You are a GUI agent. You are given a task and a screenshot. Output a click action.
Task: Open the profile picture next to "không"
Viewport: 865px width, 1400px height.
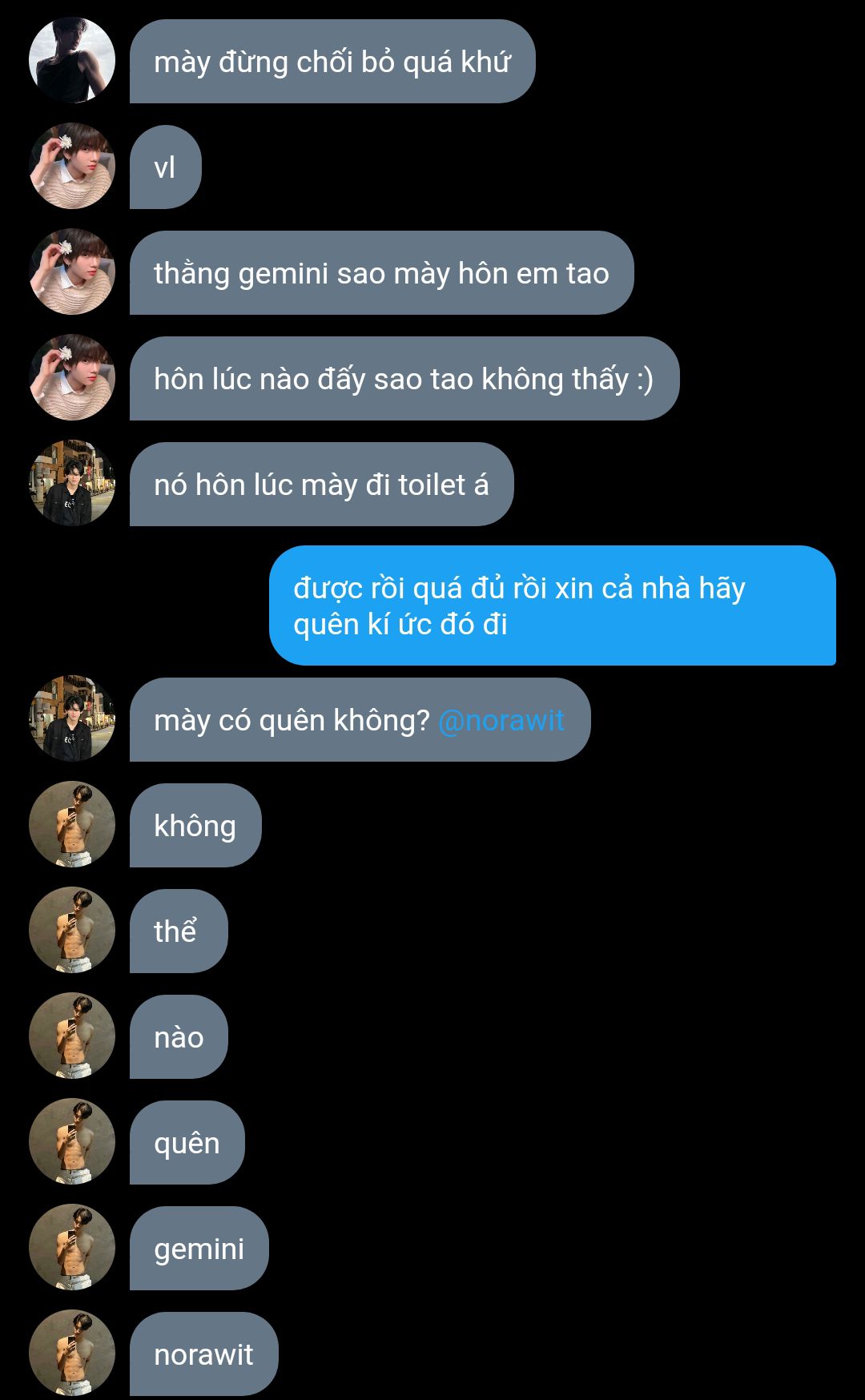coord(72,824)
